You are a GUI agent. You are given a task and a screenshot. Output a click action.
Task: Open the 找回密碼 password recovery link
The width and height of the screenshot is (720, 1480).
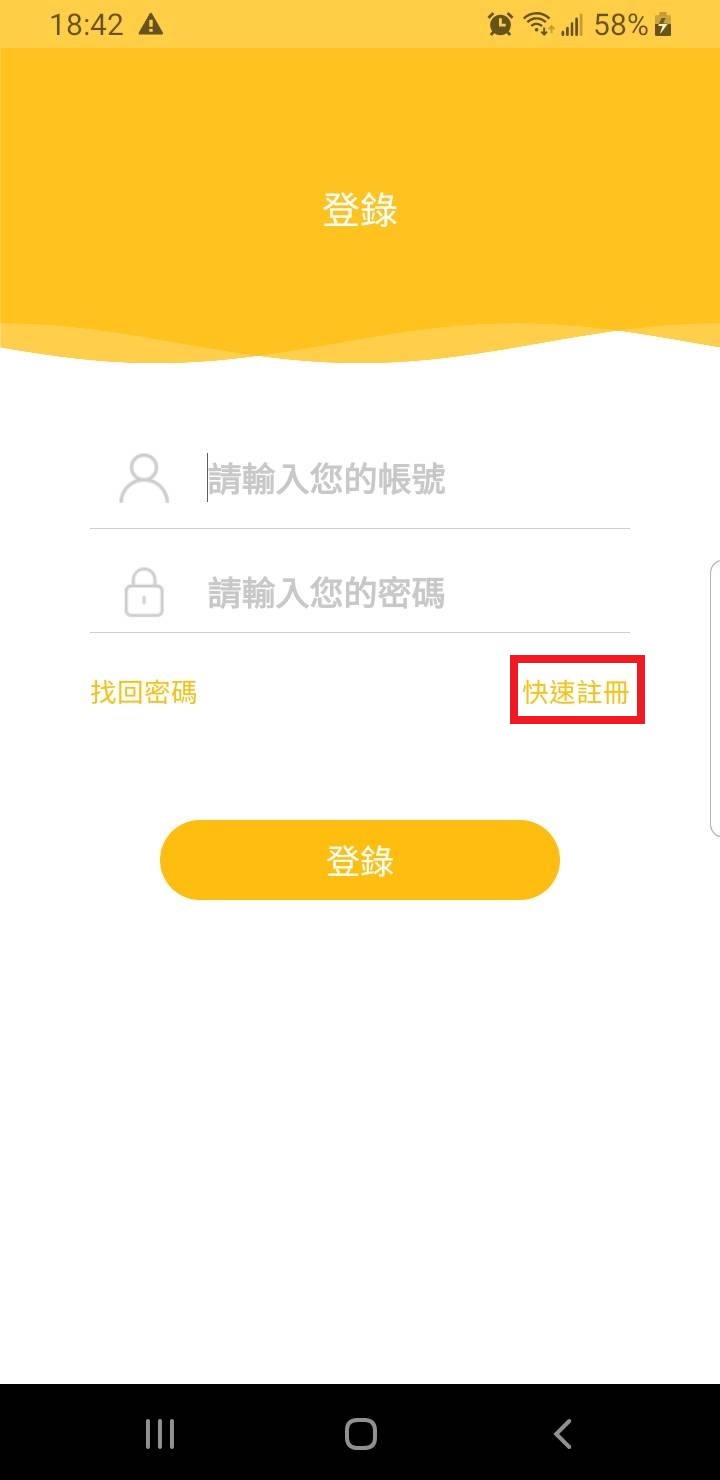click(x=144, y=692)
